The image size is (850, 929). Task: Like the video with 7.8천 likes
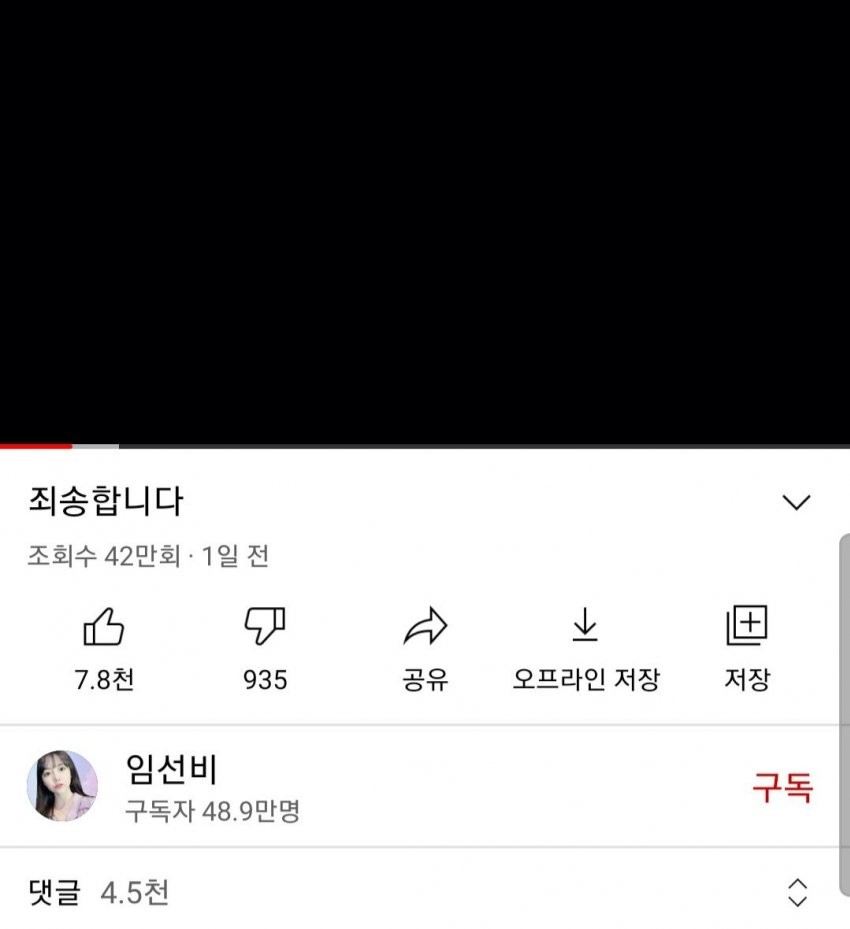[104, 629]
